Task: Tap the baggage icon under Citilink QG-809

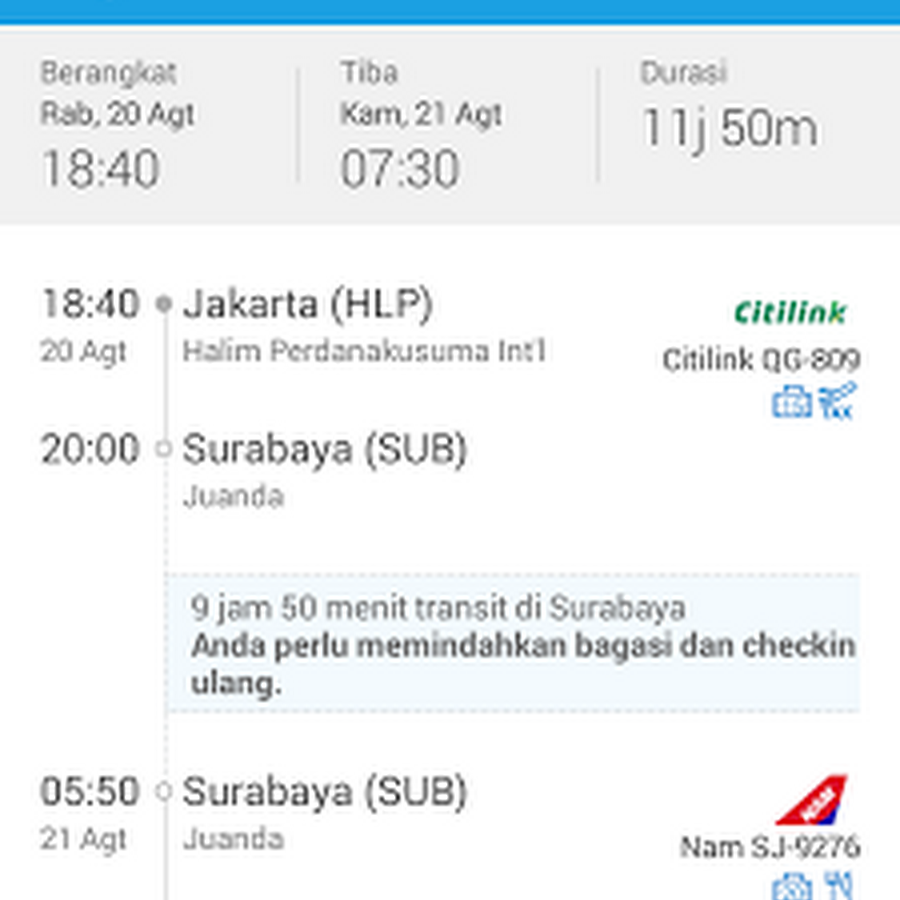Action: click(x=791, y=402)
